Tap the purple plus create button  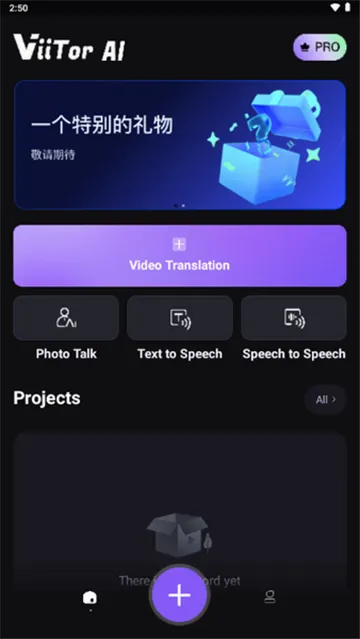point(180,595)
